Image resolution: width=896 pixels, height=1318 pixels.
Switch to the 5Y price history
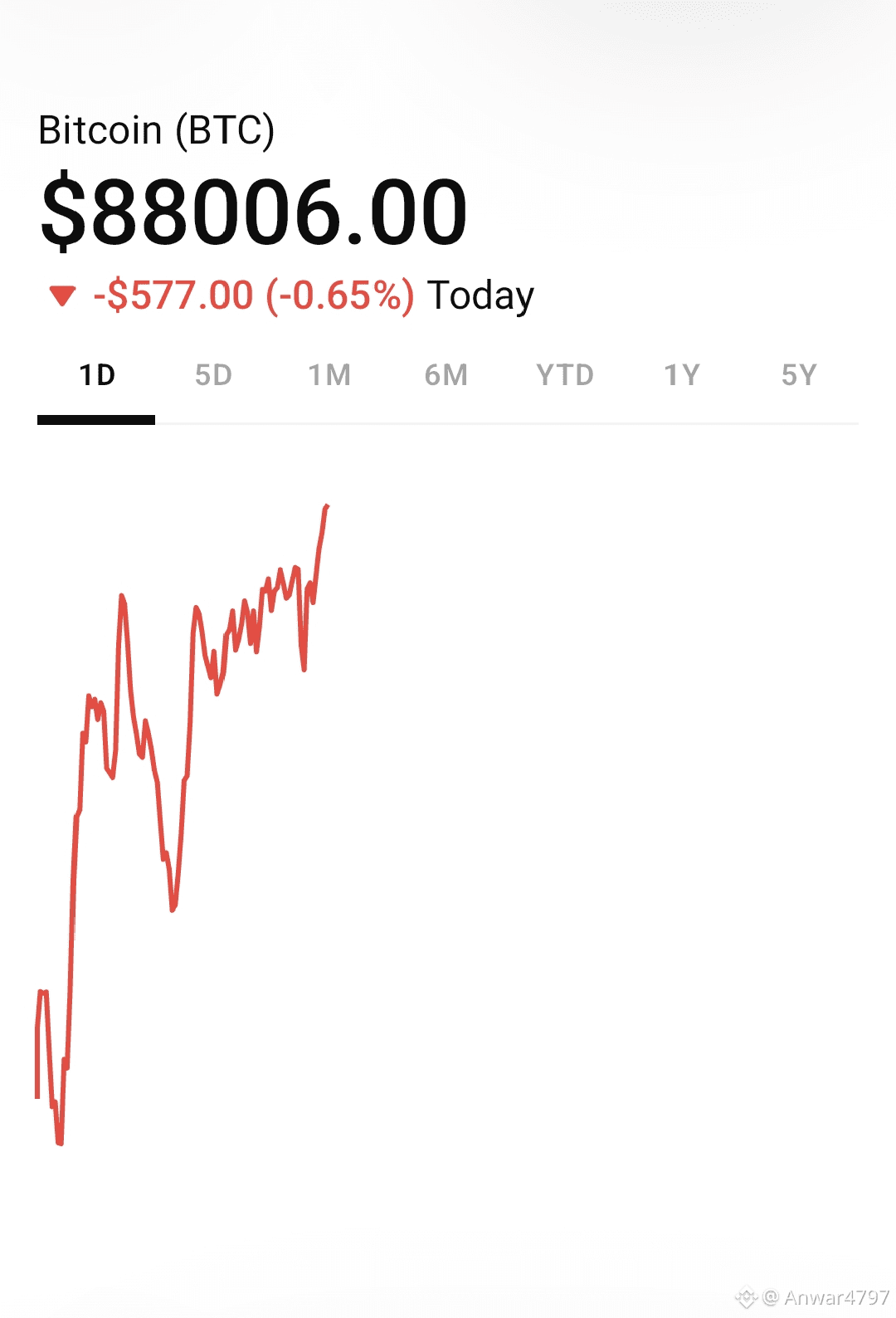click(799, 376)
